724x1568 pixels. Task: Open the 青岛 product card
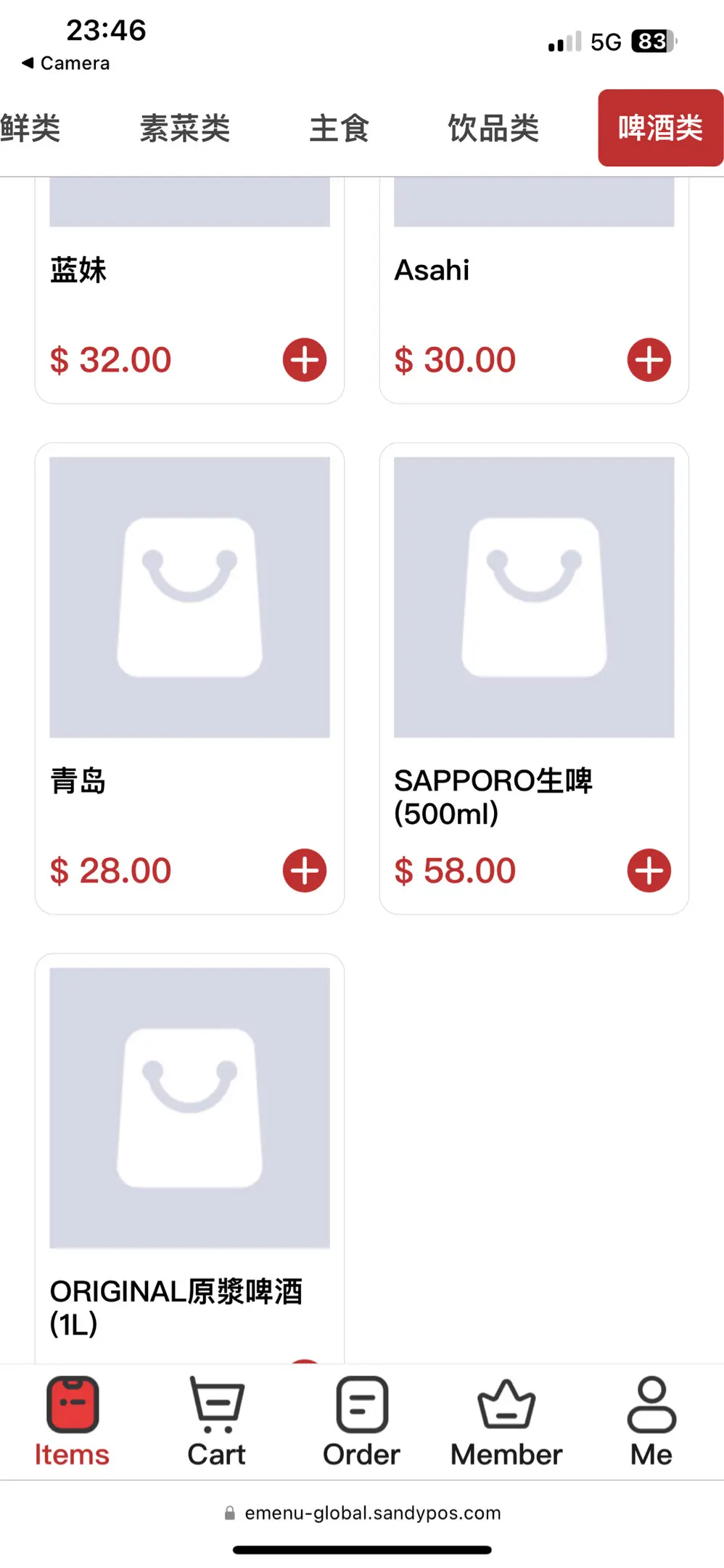tap(189, 597)
